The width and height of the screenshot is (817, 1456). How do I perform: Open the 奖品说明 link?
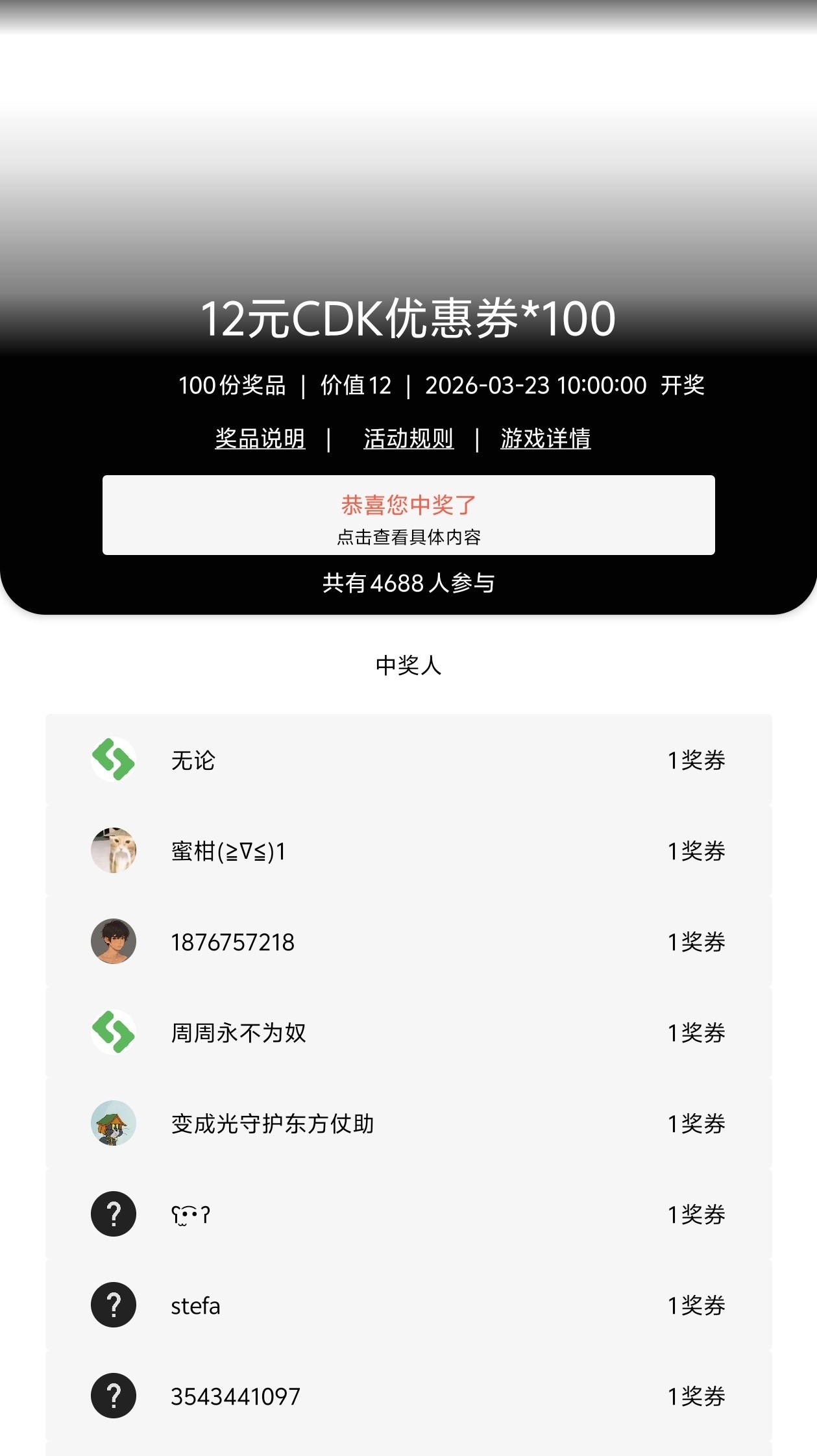coord(260,439)
